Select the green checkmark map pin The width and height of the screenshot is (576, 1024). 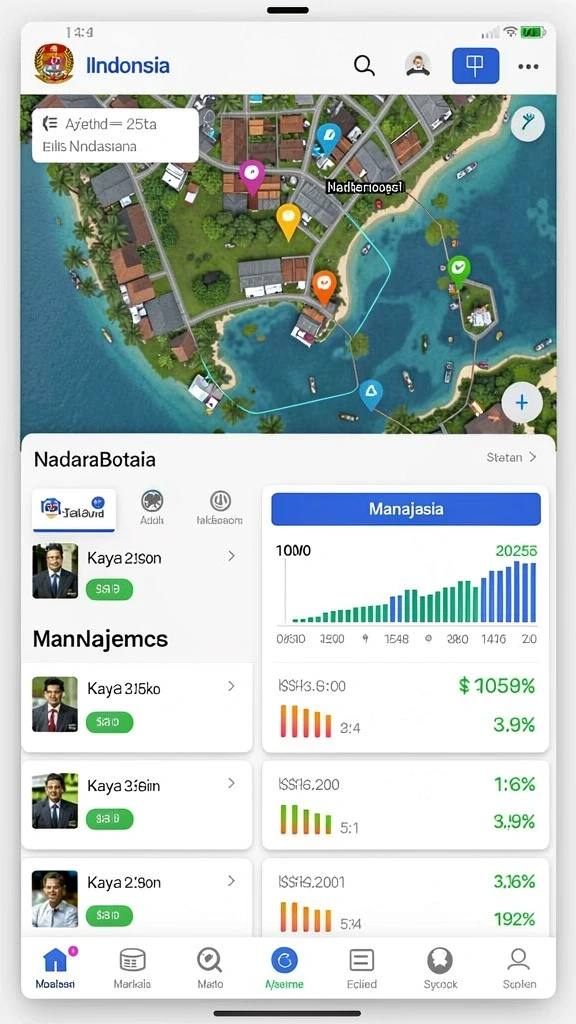[459, 270]
